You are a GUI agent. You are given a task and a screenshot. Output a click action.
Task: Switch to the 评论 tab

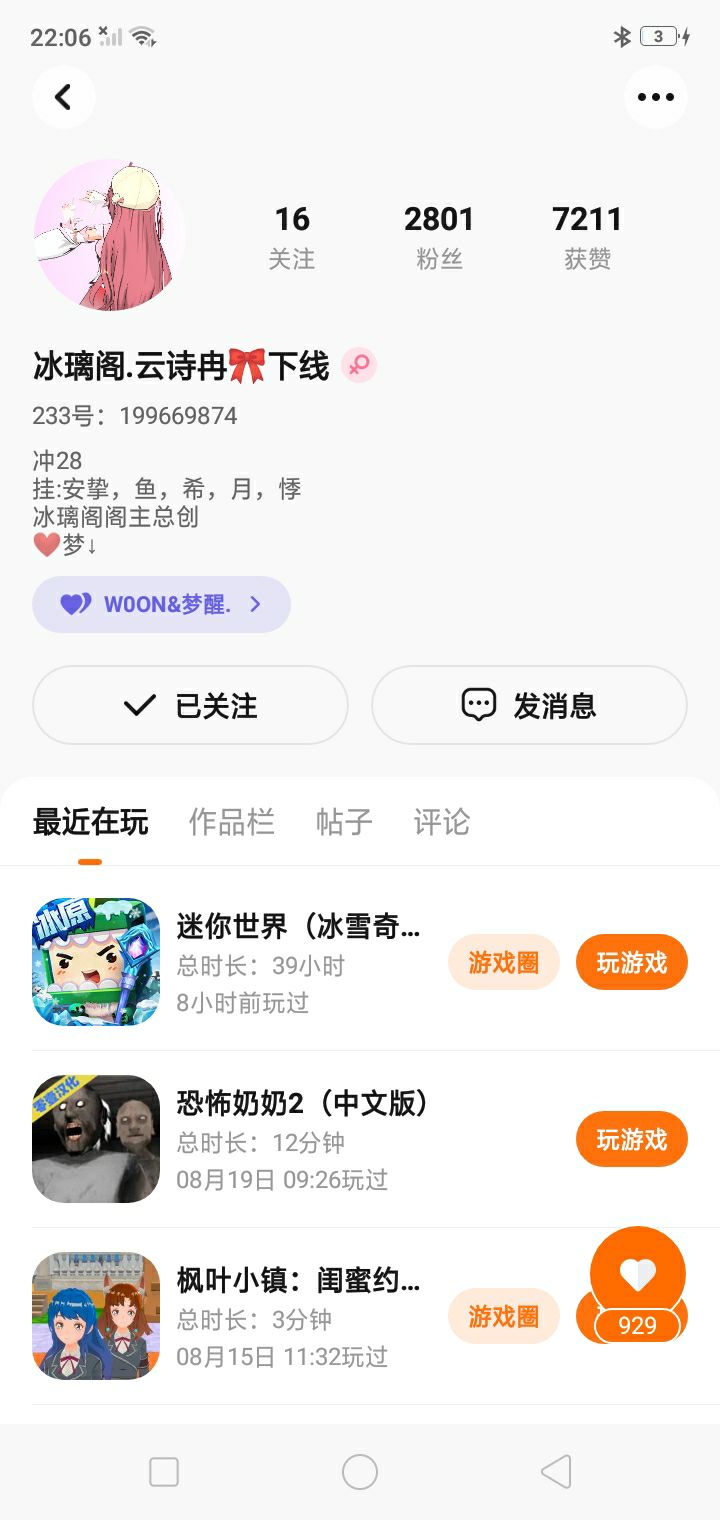(441, 822)
